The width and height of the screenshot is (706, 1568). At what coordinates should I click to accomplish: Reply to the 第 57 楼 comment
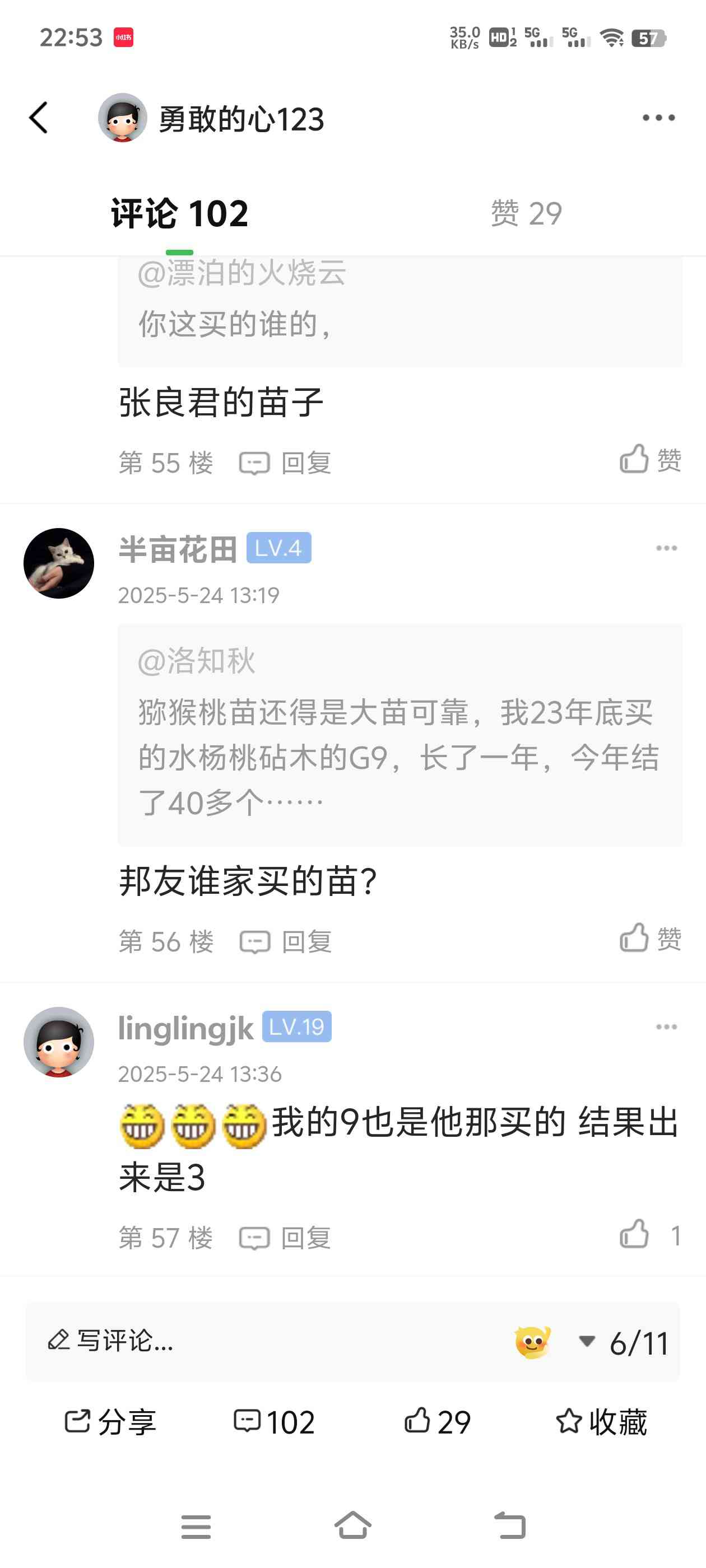pos(285,1238)
